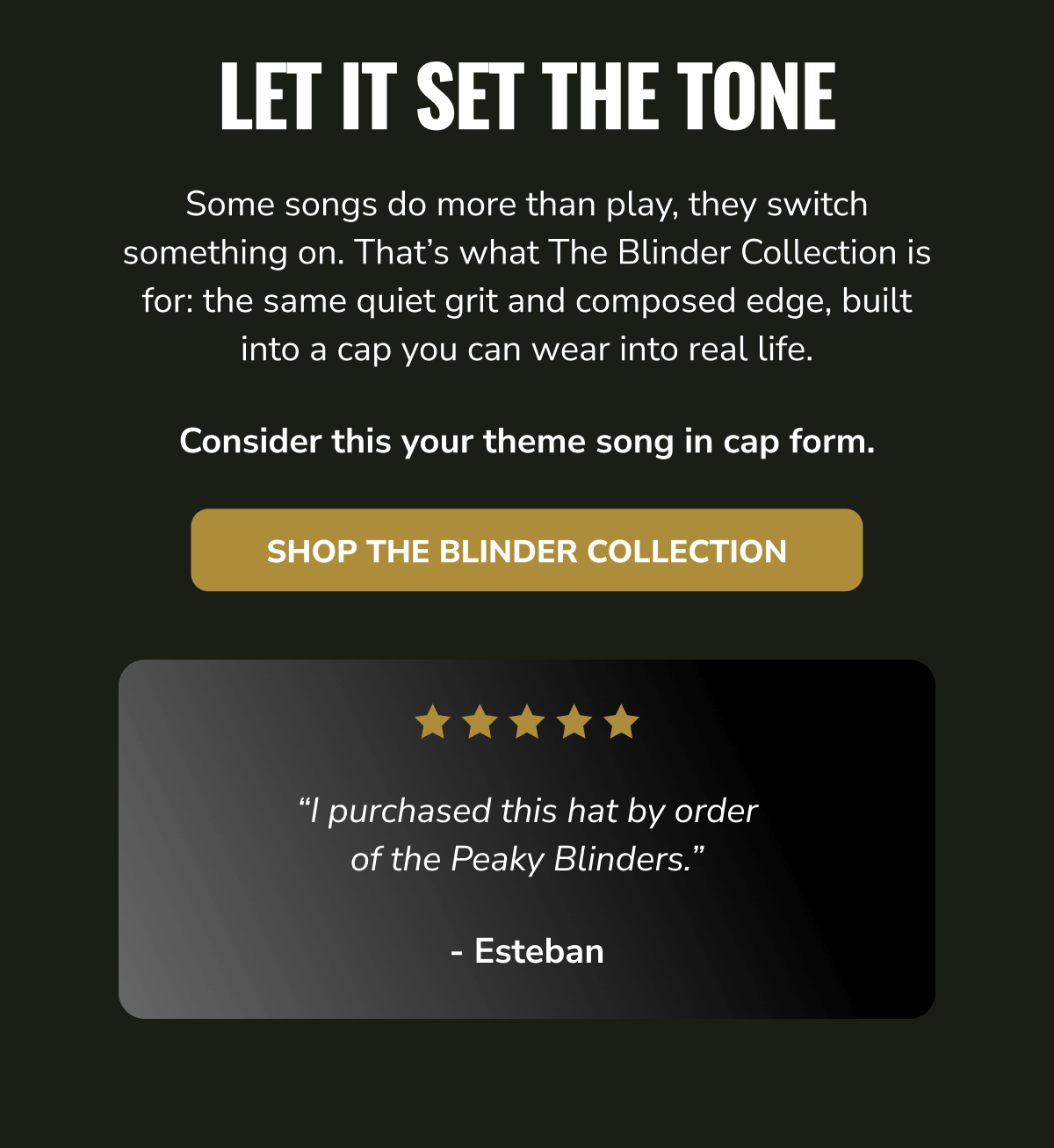Click the paragraph mentioning The Blinder Collection
1054x1148 pixels.
[x=527, y=277]
